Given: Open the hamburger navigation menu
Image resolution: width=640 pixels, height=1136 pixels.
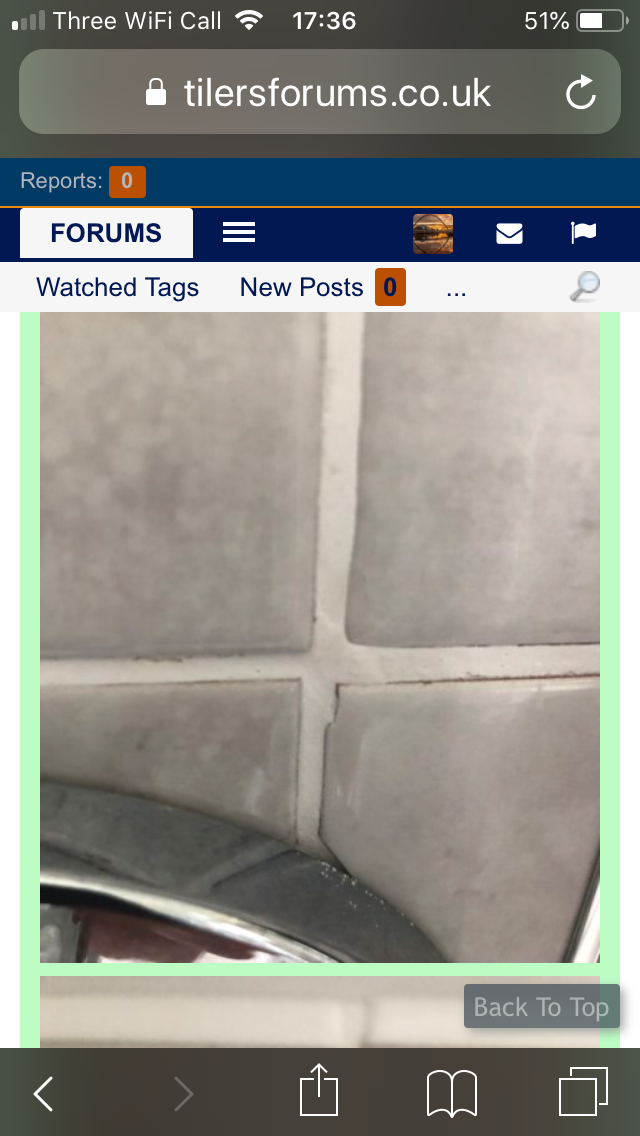Looking at the screenshot, I should (238, 233).
